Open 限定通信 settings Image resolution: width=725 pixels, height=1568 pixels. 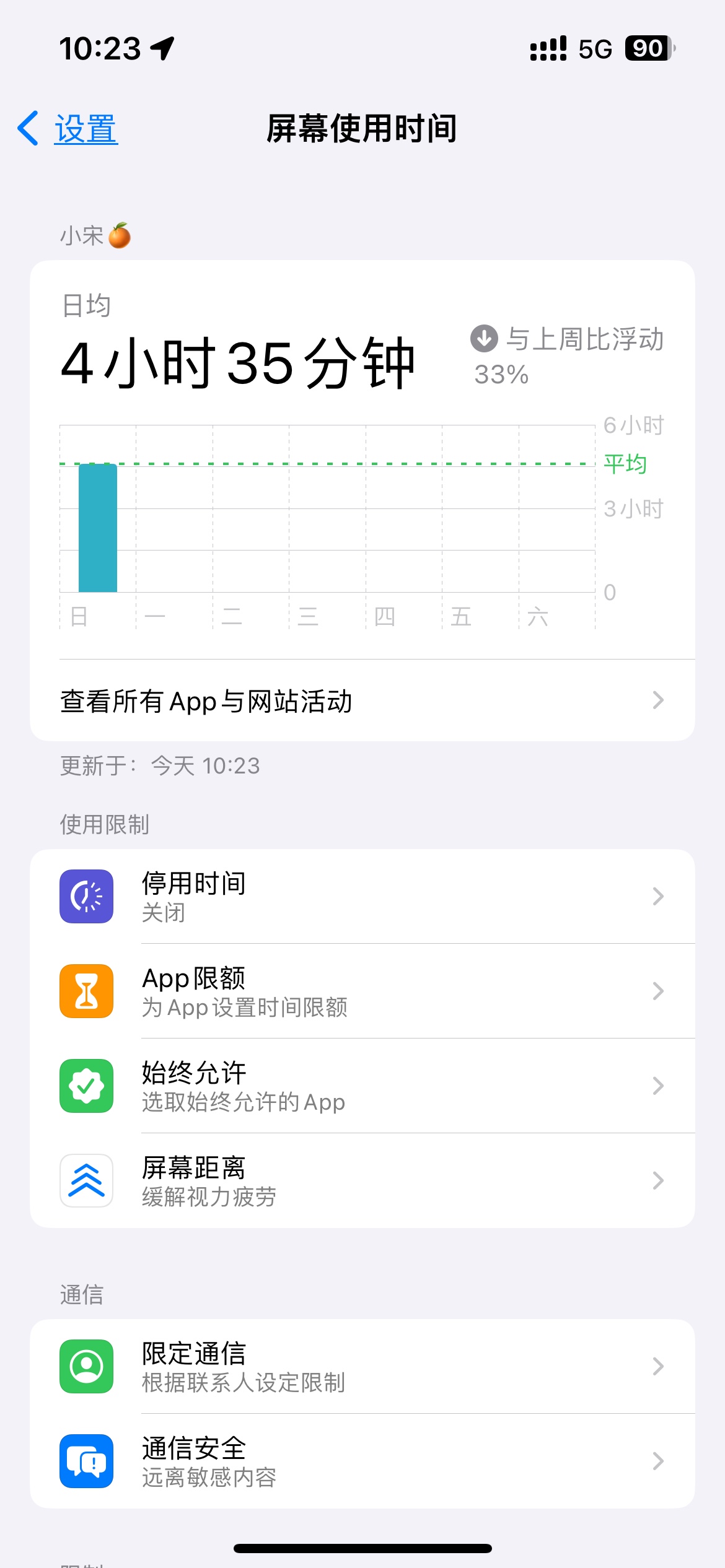click(362, 1366)
